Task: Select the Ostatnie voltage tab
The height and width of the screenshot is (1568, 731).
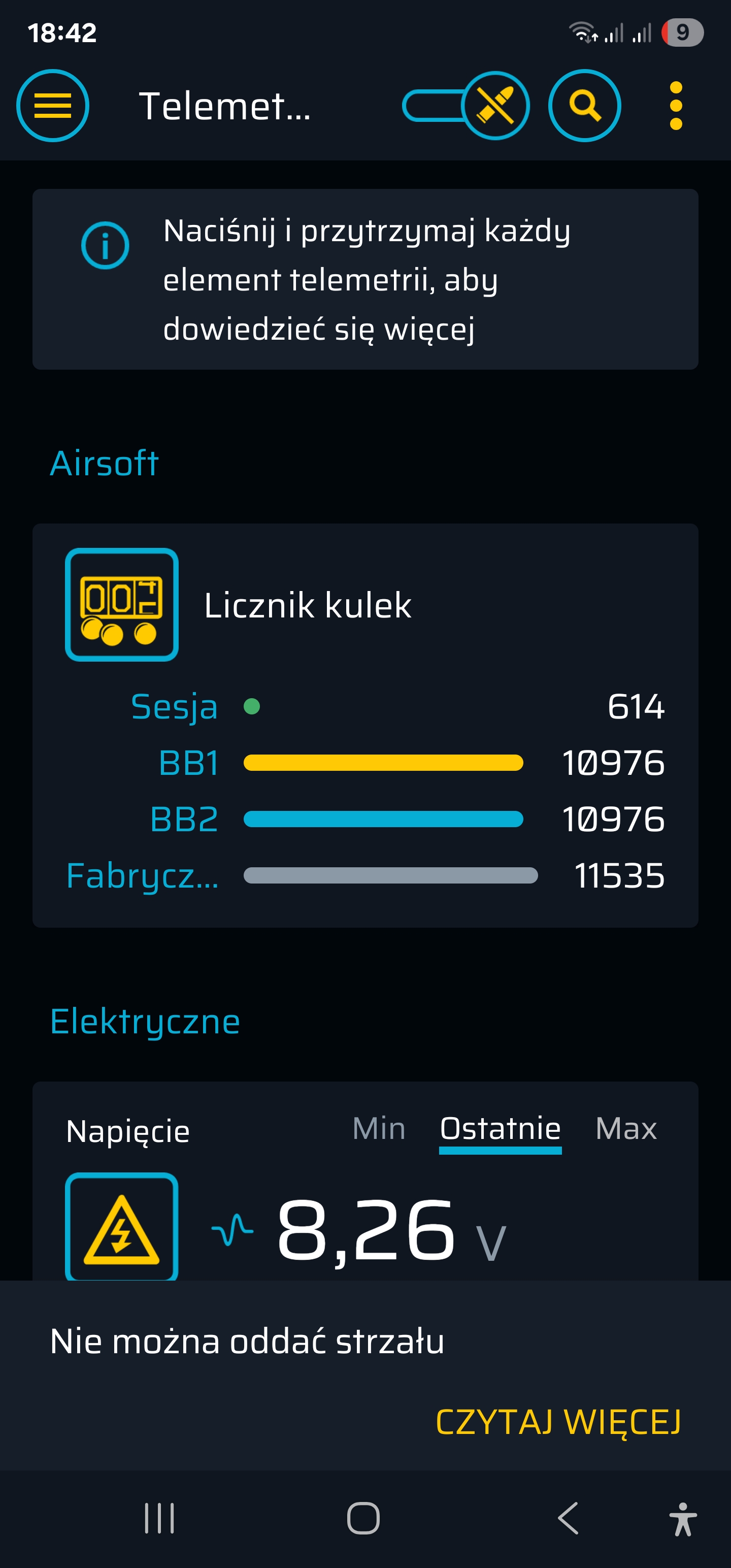Action: click(x=500, y=1128)
